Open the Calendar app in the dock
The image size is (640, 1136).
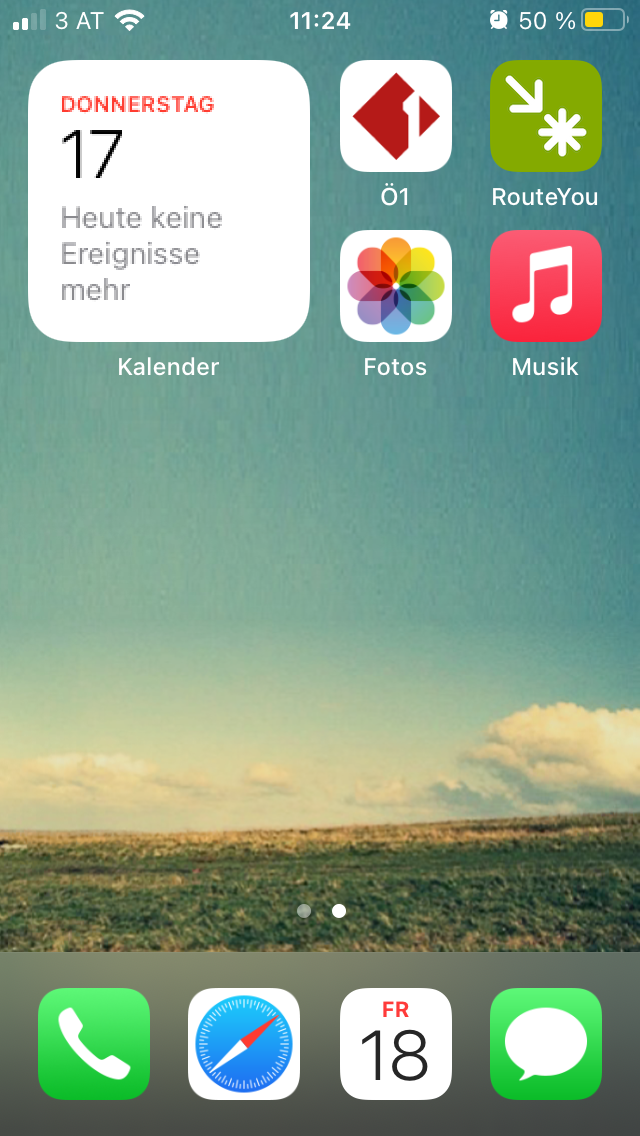(x=396, y=1044)
